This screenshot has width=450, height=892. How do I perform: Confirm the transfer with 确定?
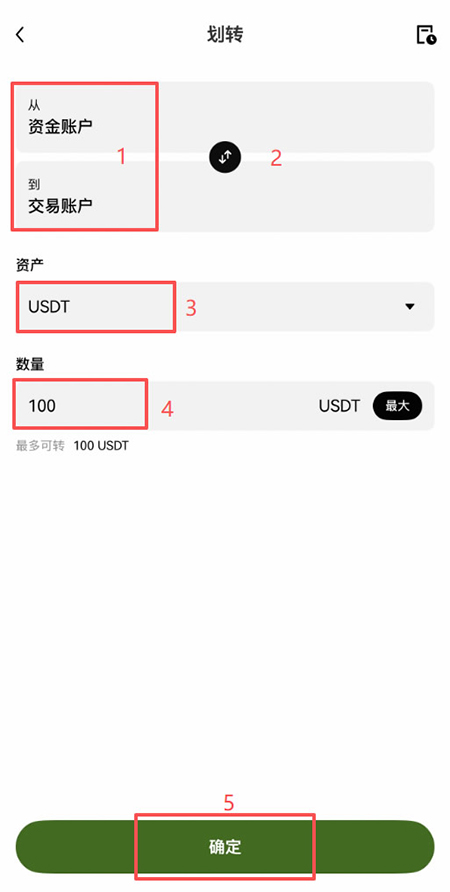[225, 846]
